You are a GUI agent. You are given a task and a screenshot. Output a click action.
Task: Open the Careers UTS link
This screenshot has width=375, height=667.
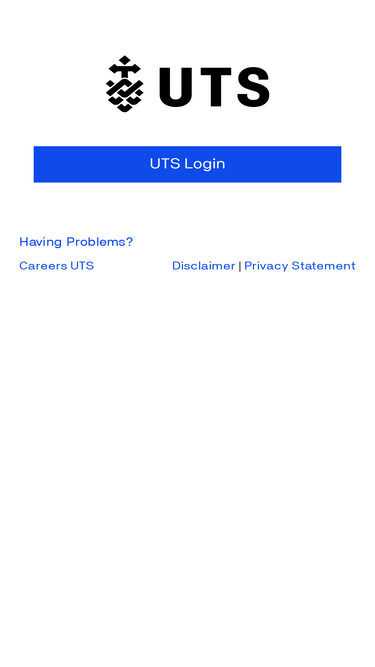click(57, 266)
